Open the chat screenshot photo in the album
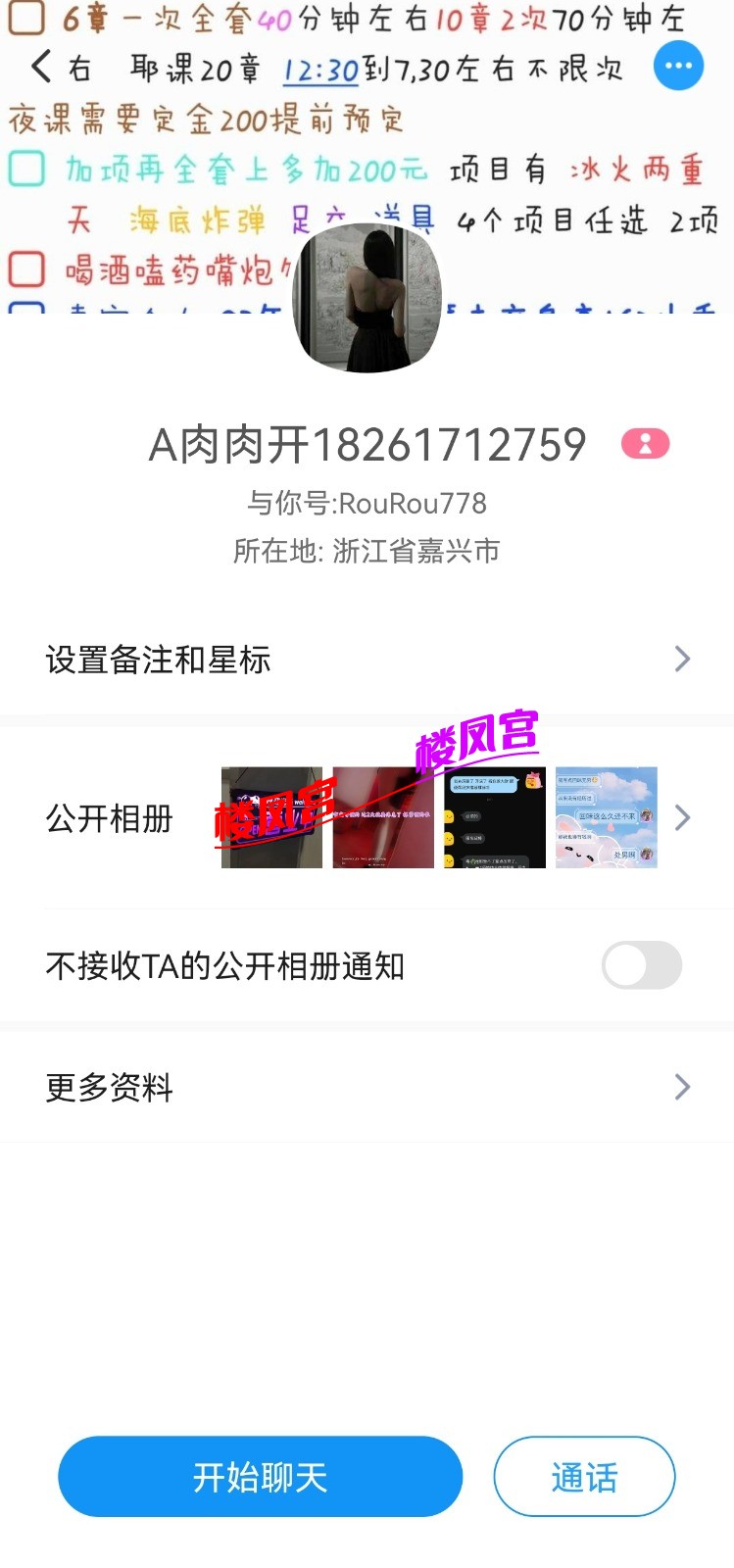734x1568 pixels. click(495, 816)
